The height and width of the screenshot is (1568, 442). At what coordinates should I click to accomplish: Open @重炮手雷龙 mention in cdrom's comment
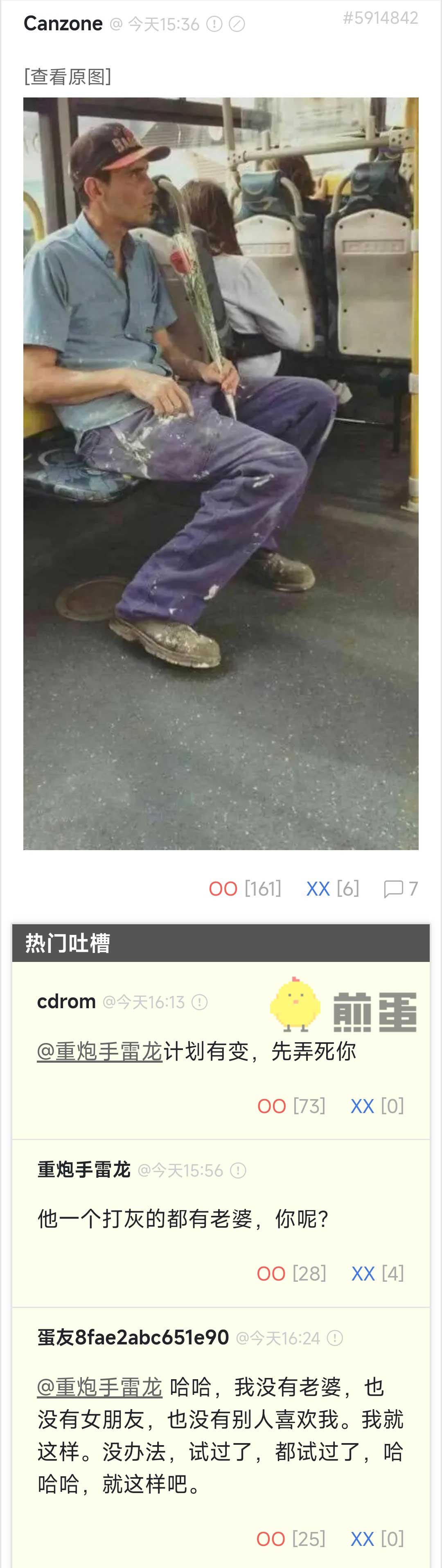tap(100, 1051)
